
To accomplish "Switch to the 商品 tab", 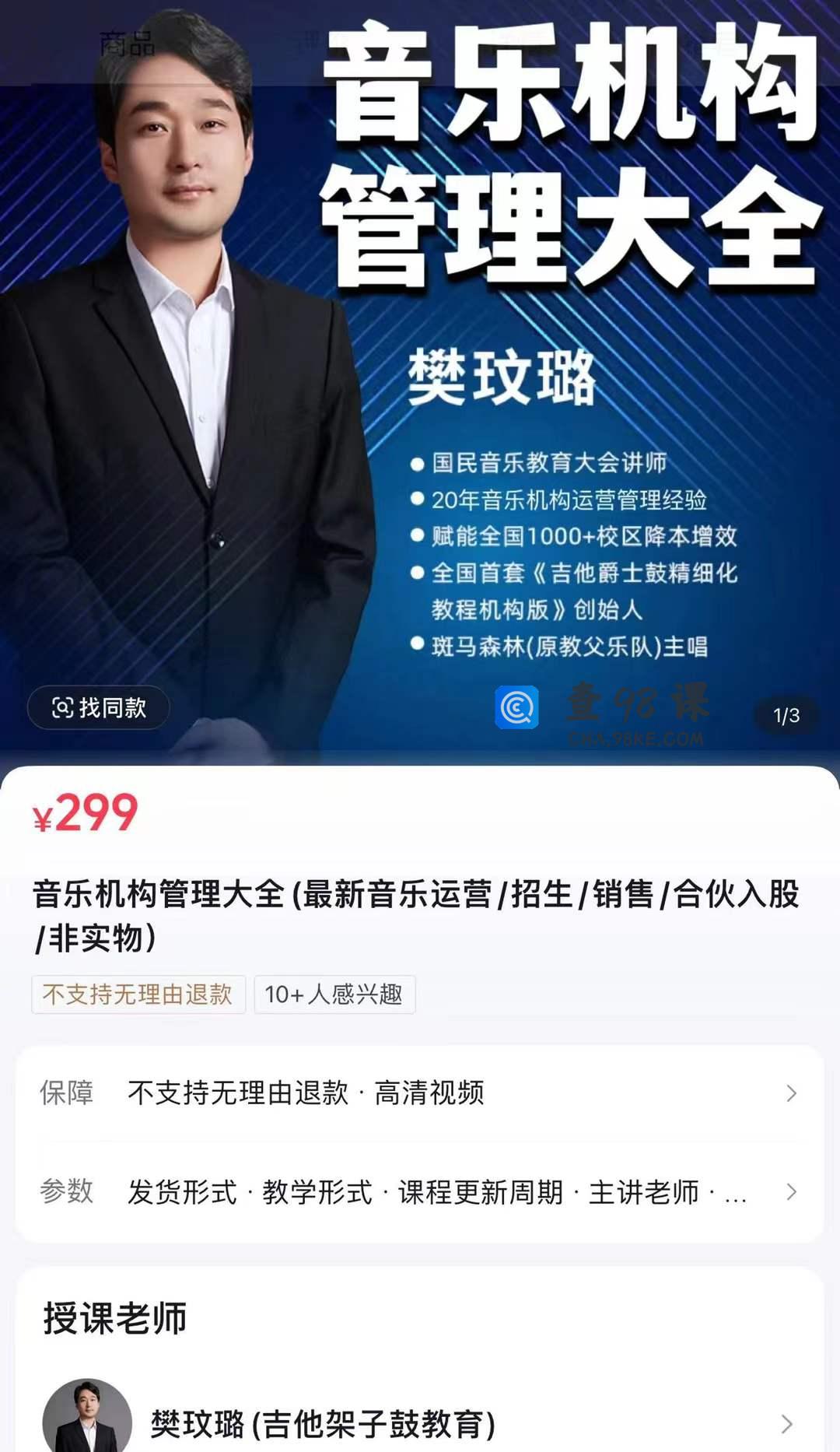I will 127,44.
